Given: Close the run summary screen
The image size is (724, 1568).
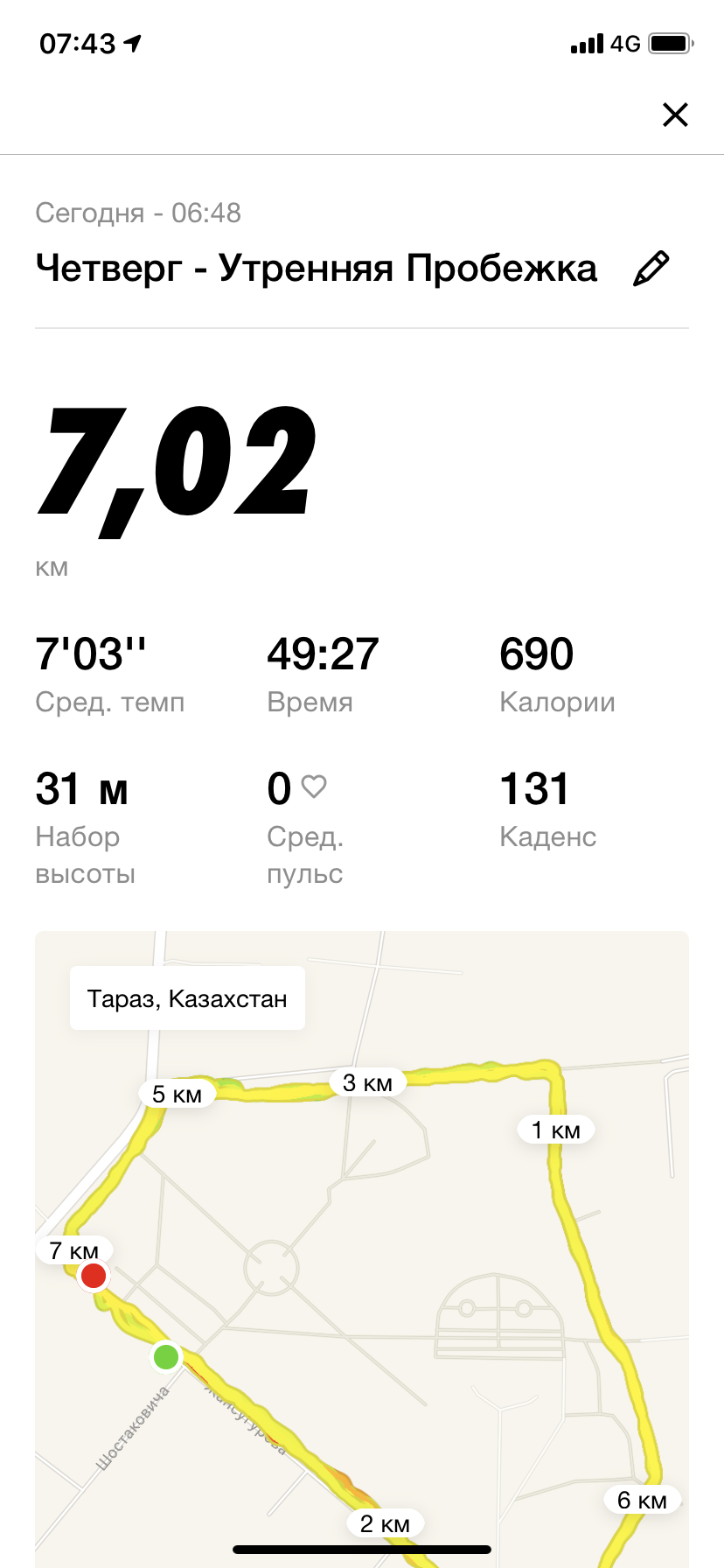Looking at the screenshot, I should pos(675,115).
